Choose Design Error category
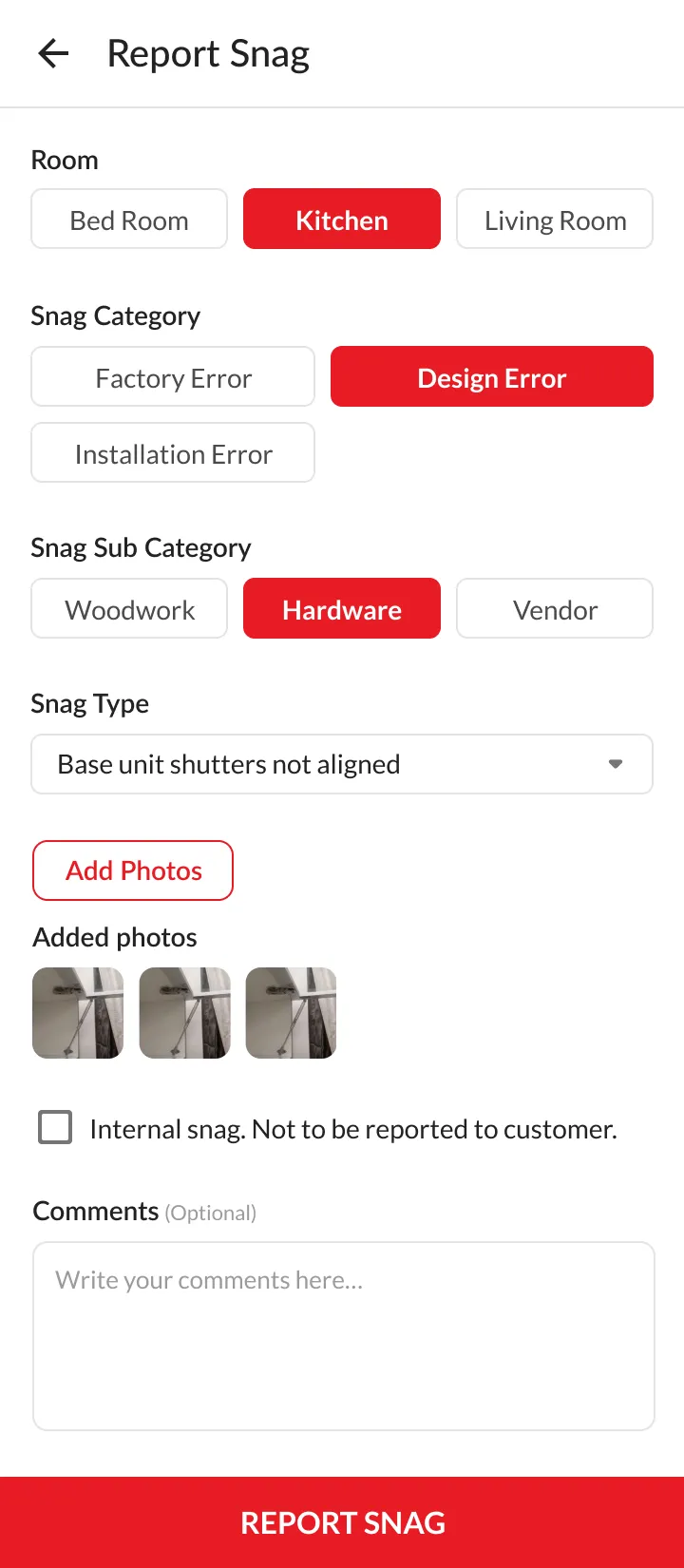The height and width of the screenshot is (1568, 684). click(491, 377)
